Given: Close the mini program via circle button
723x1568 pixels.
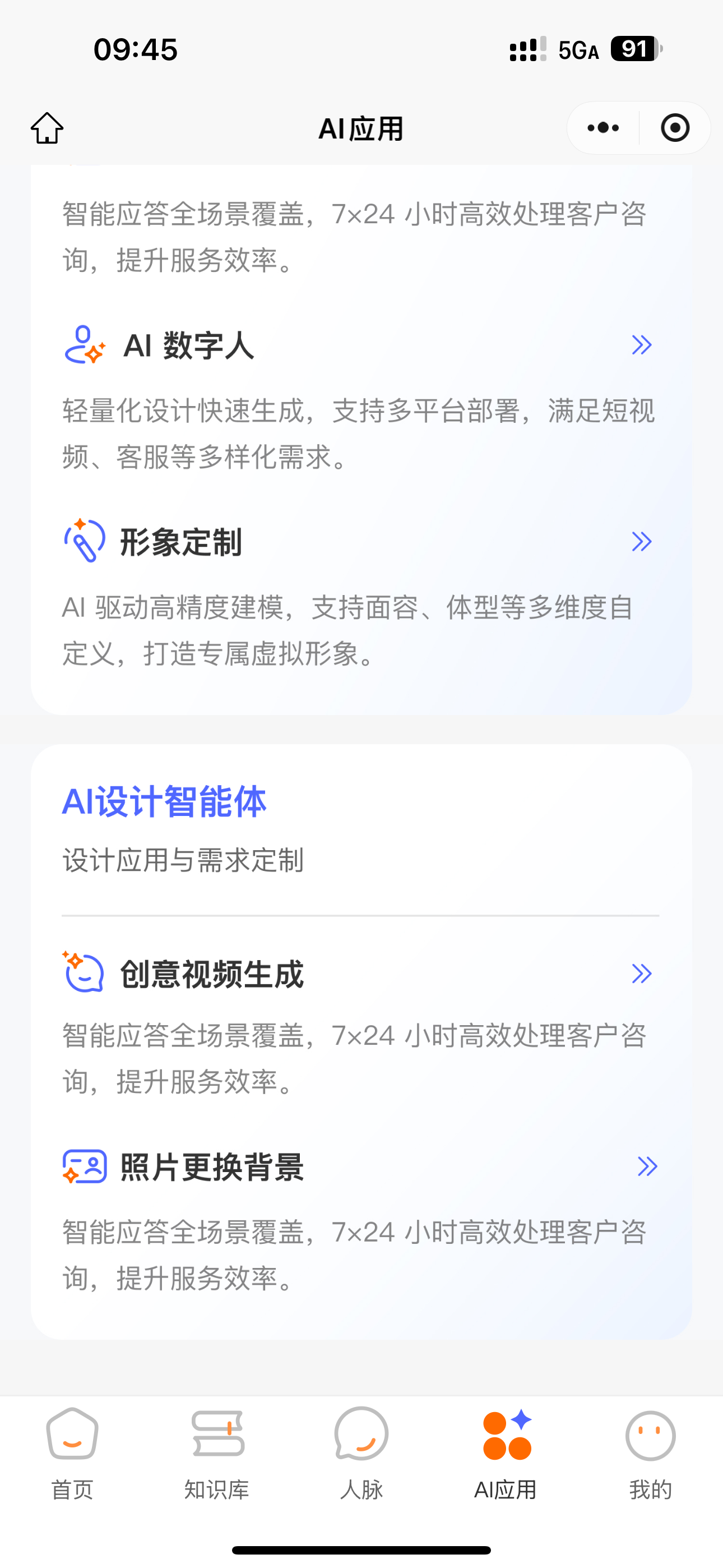Looking at the screenshot, I should pos(675,128).
